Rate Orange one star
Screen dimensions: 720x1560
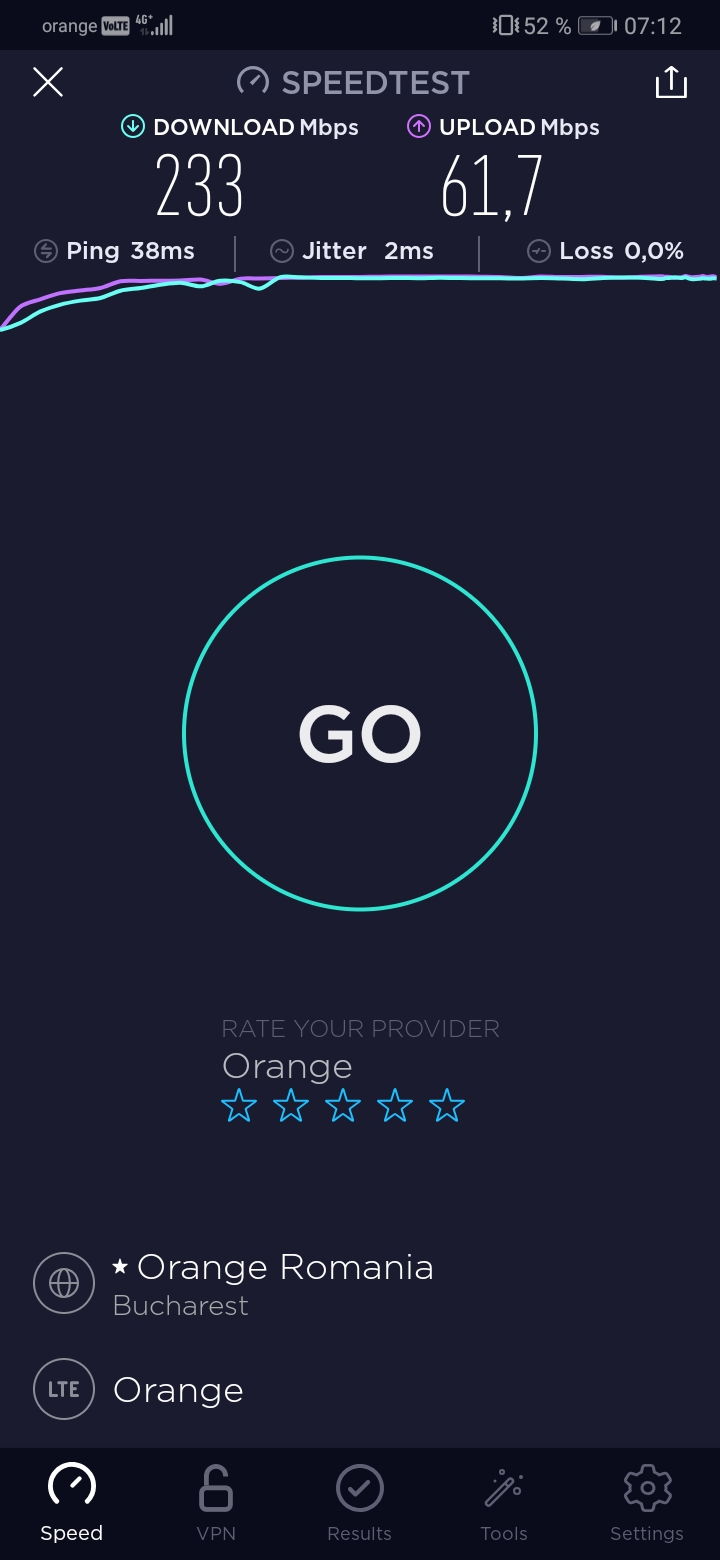pyautogui.click(x=239, y=1107)
